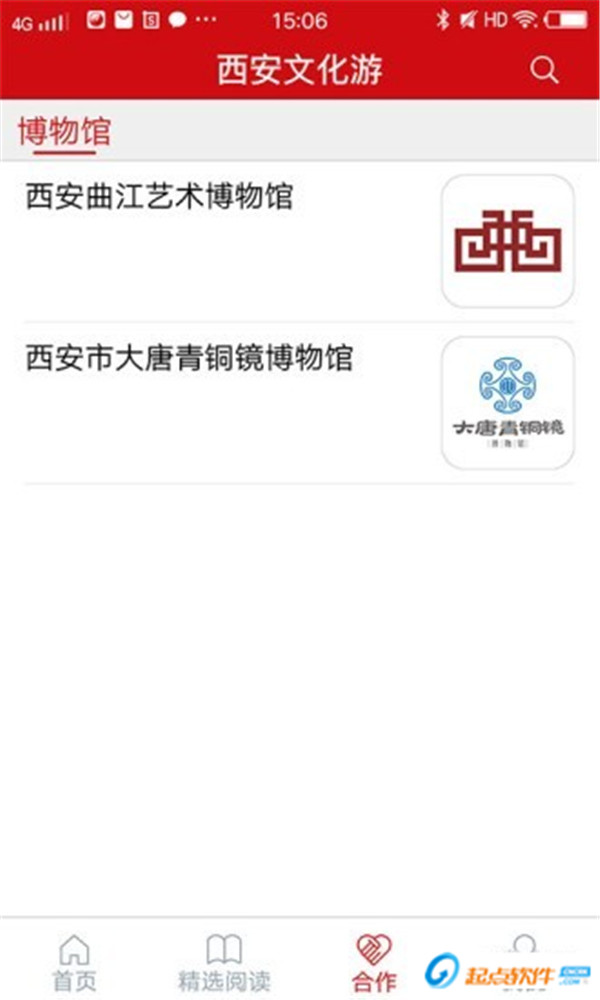Select the 博物馆 tab

coord(64,132)
